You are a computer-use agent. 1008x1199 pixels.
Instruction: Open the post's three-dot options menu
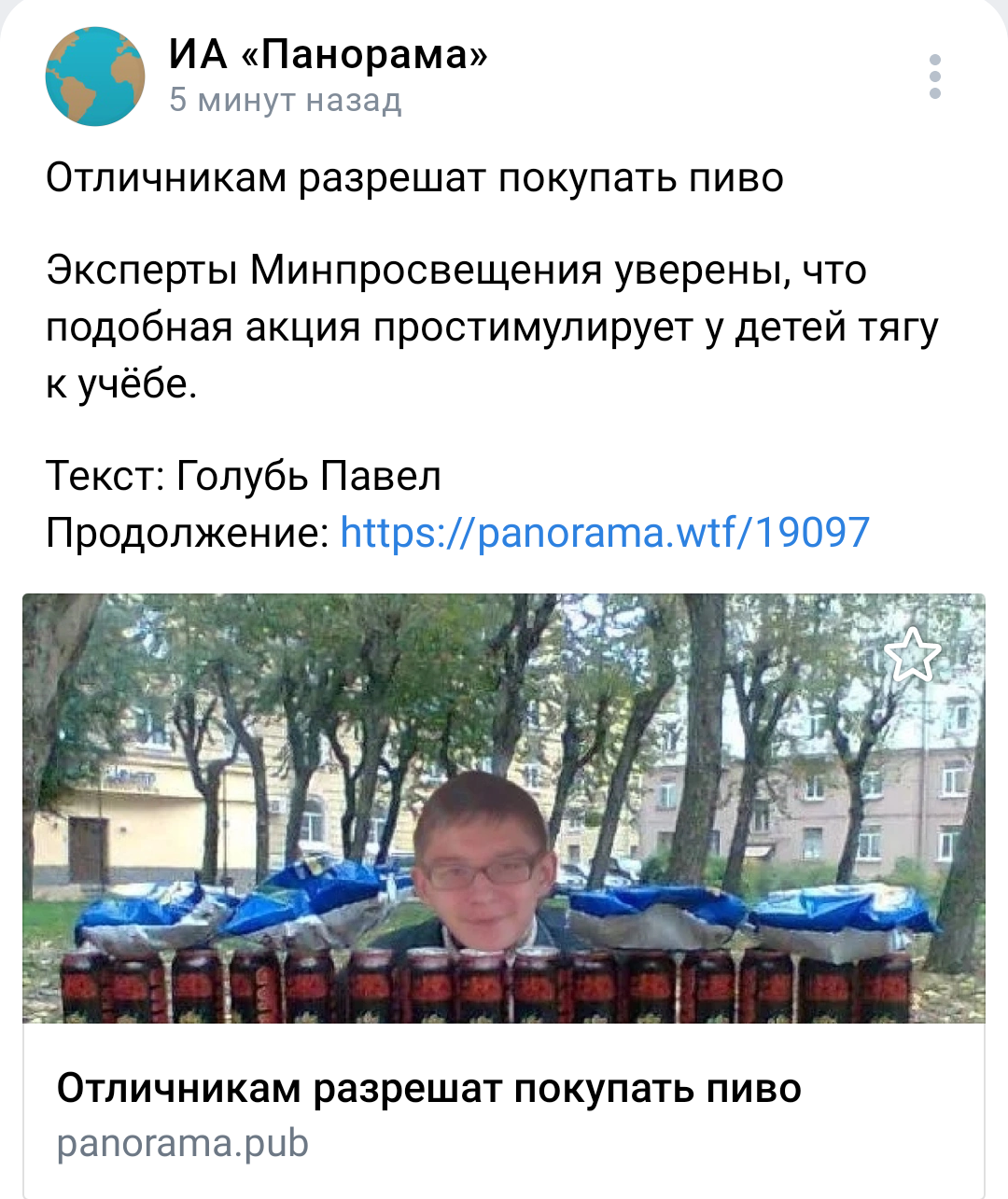934,77
